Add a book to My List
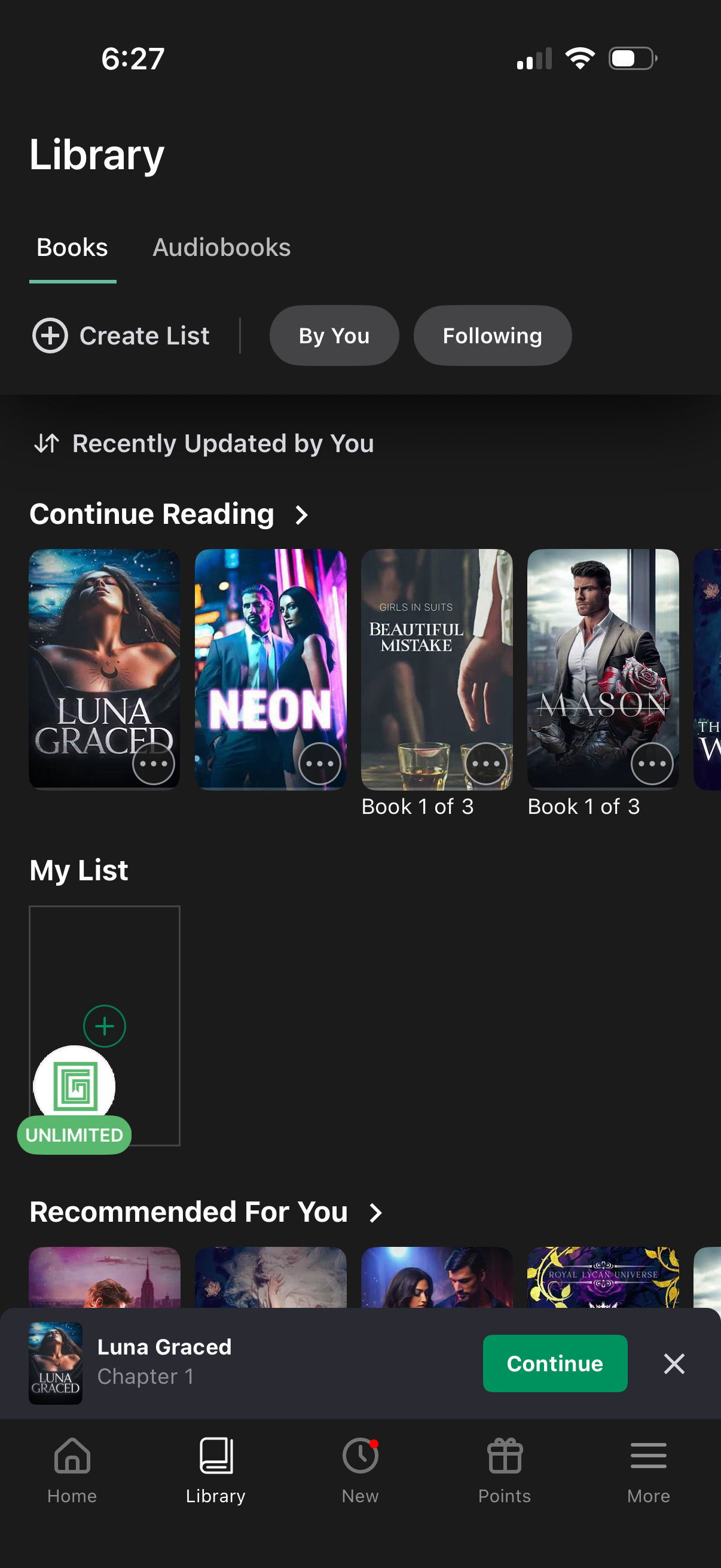This screenshot has width=721, height=1568. (104, 1026)
